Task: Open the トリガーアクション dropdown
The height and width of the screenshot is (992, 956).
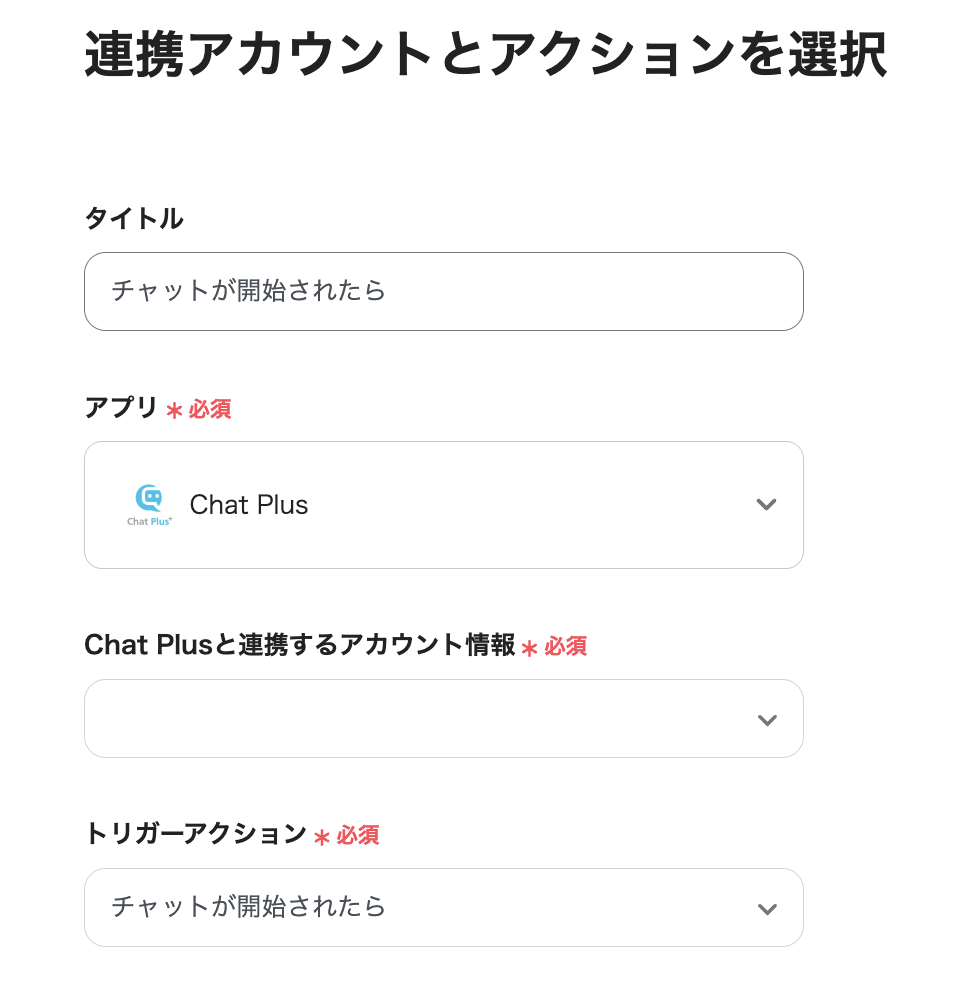Action: click(443, 907)
